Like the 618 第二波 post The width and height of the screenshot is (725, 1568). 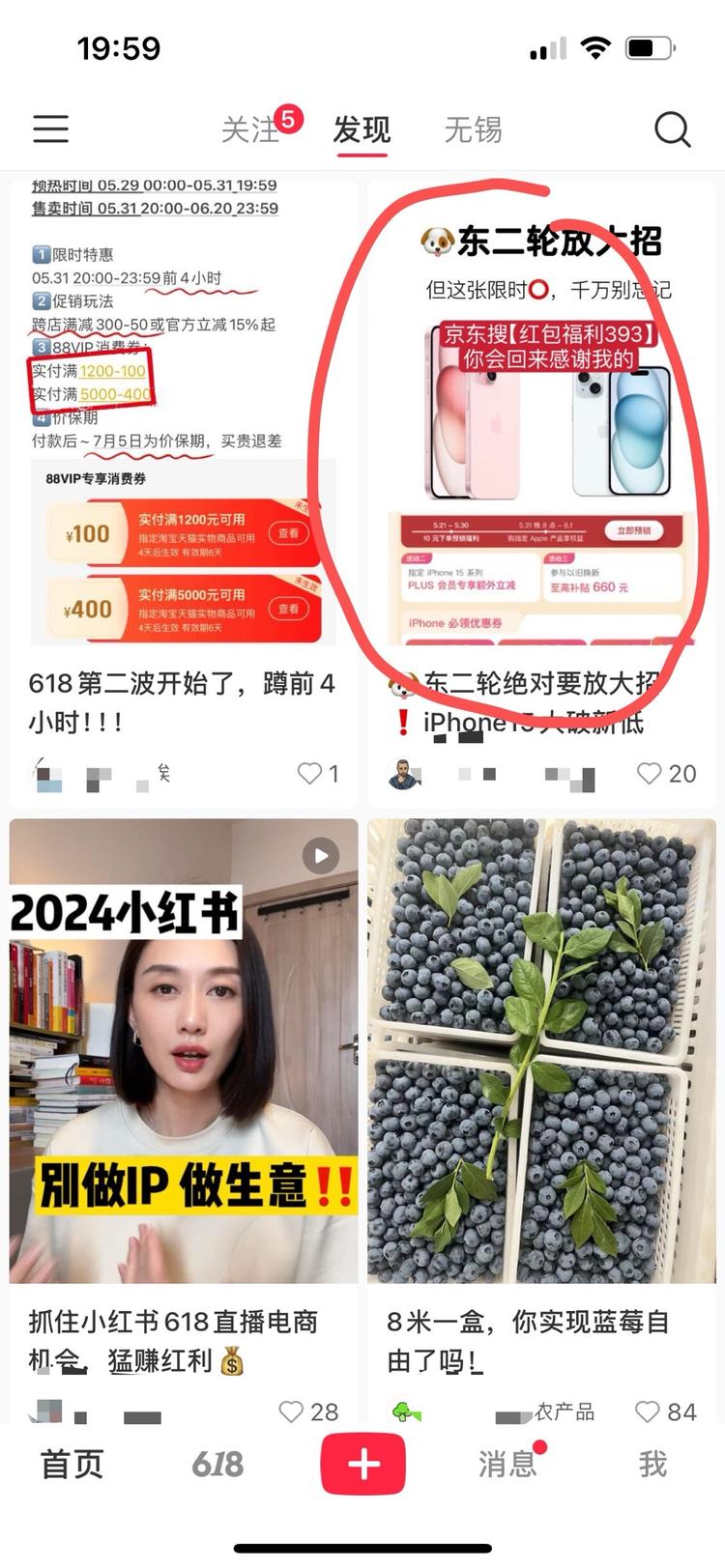(x=308, y=773)
